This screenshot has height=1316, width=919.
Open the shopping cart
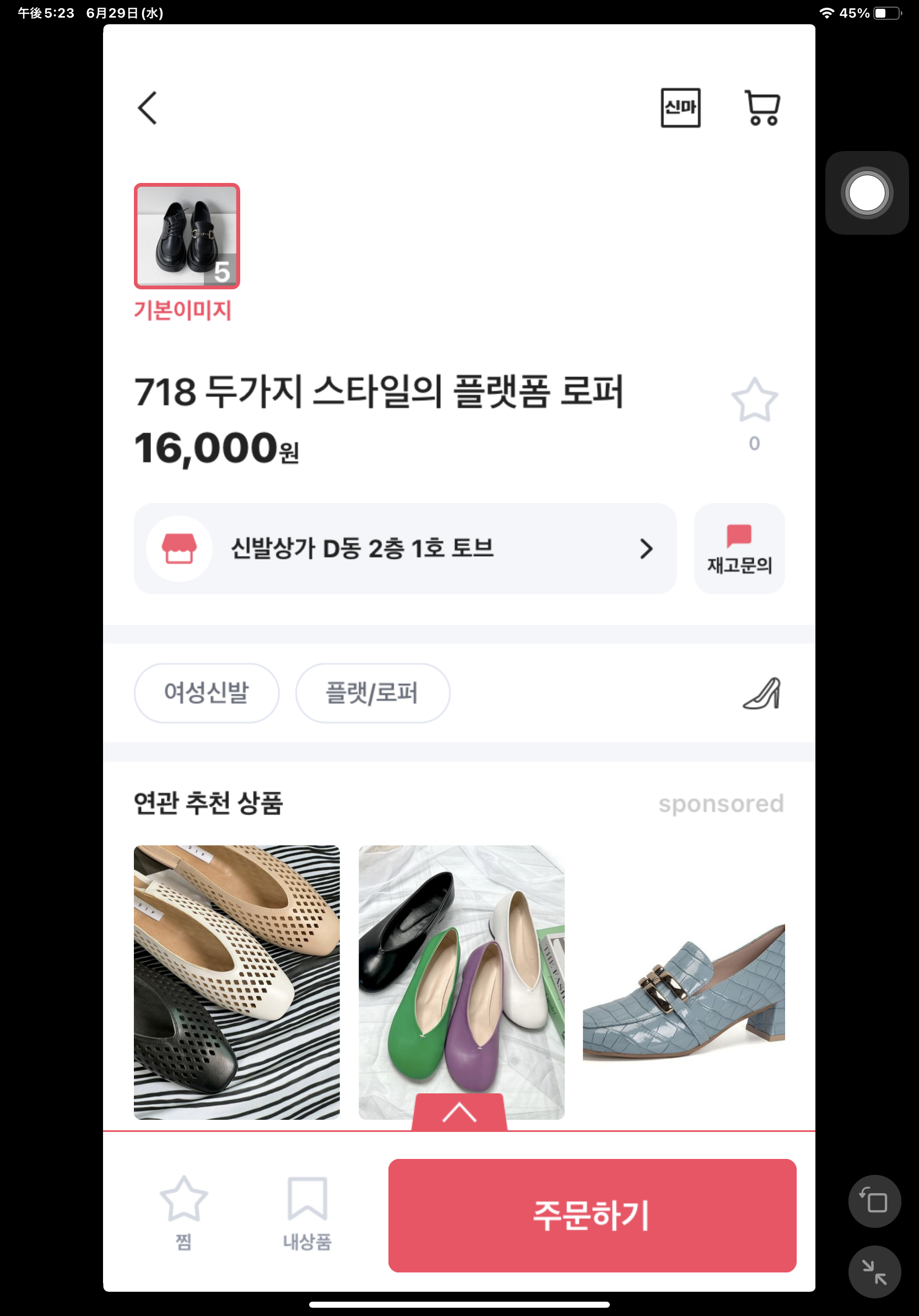762,108
